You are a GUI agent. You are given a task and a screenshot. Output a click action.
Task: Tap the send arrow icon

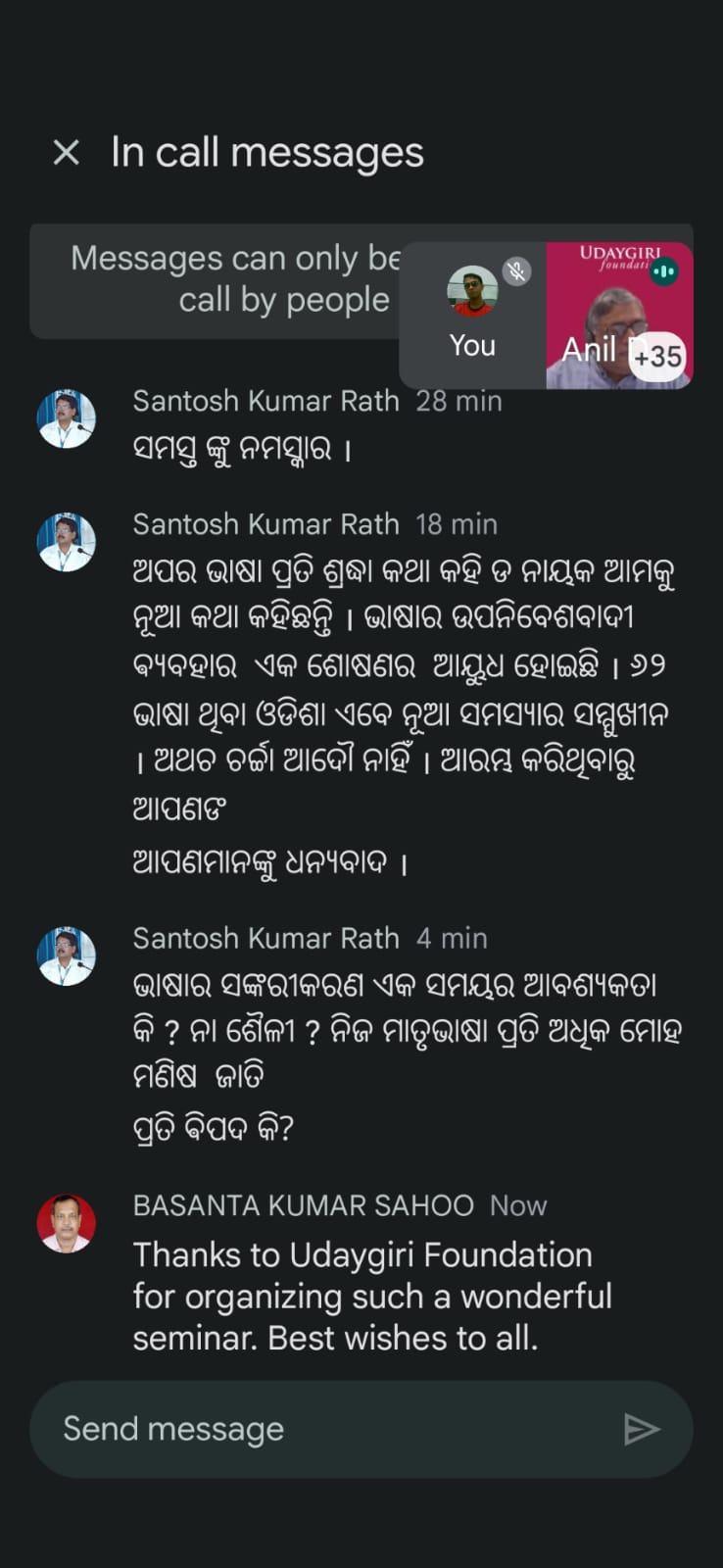[642, 1429]
